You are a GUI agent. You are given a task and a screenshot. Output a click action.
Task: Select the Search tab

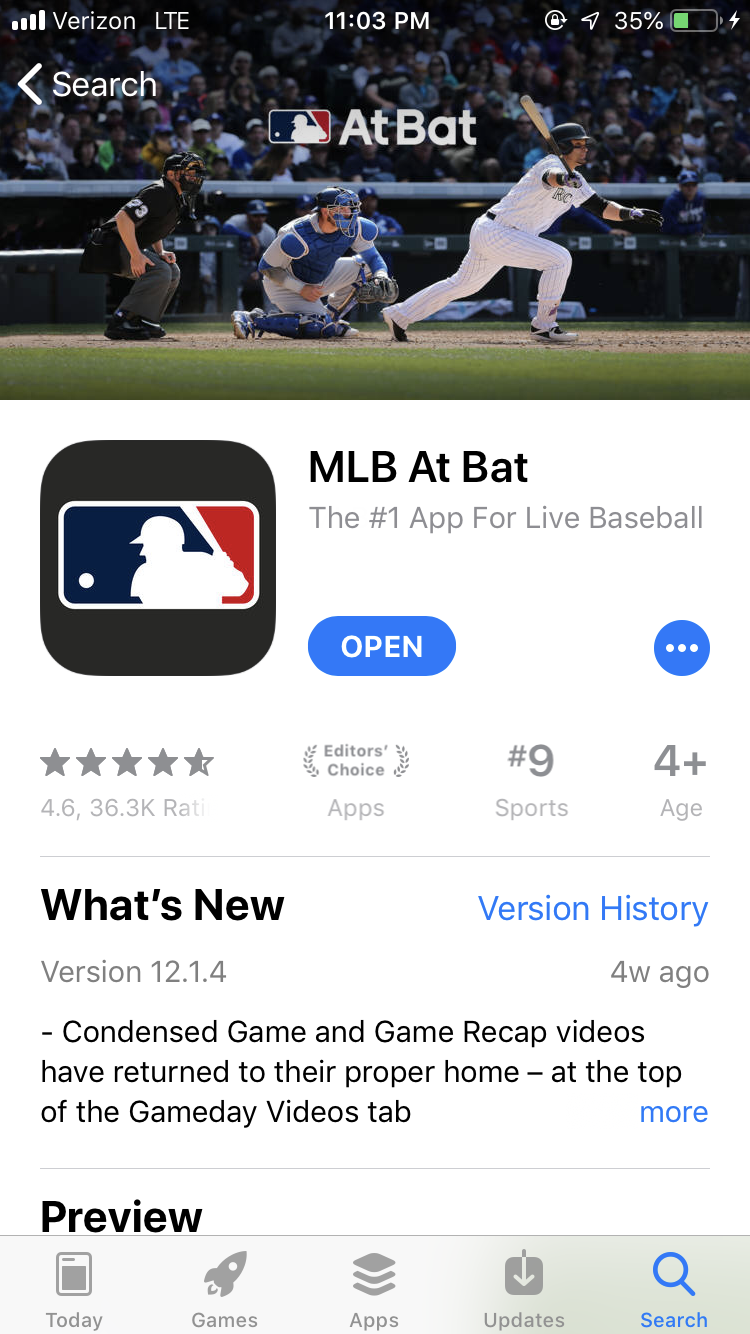pos(673,1288)
